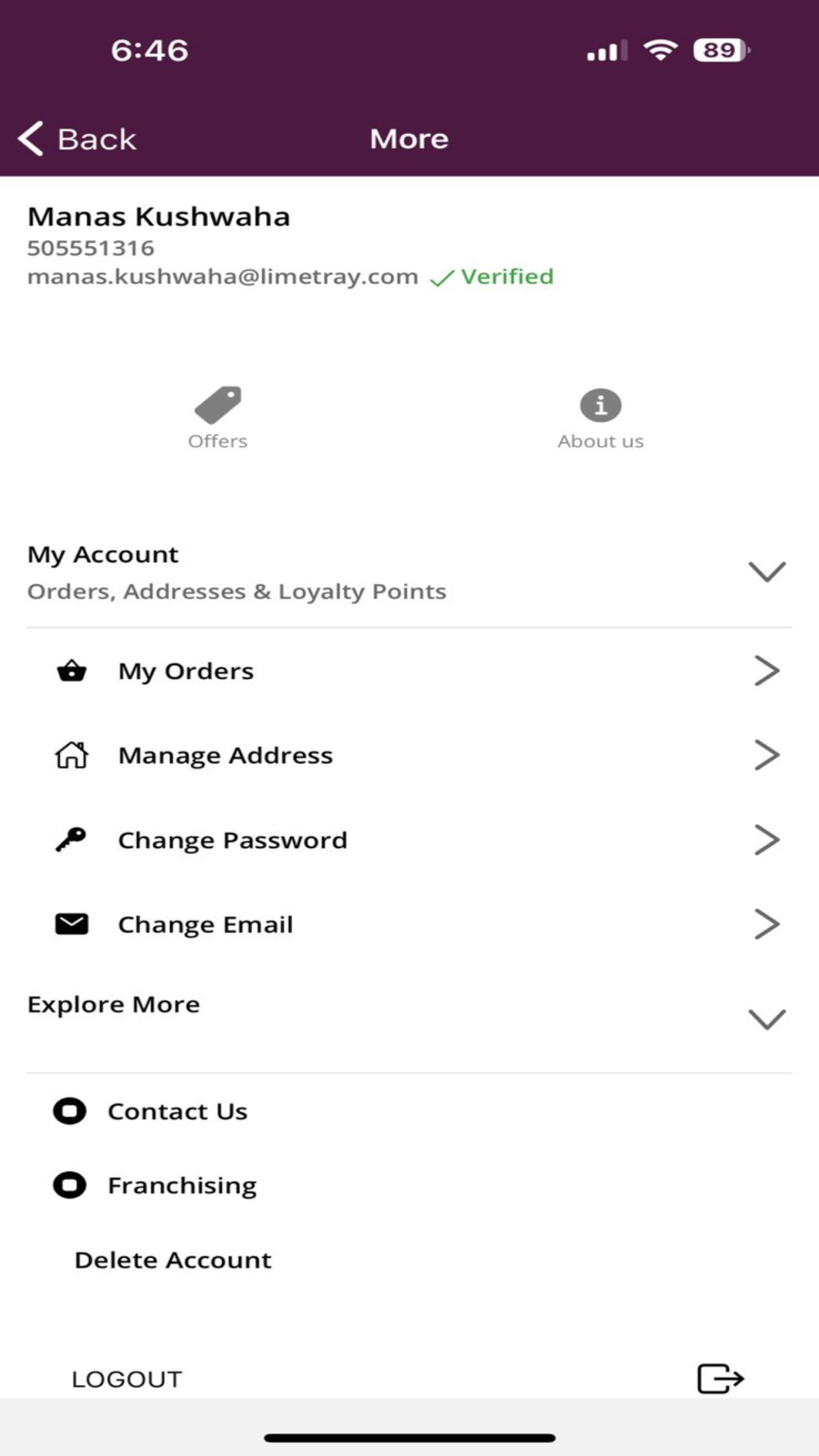Select Delete Account
Screen dimensions: 819x1456
click(x=173, y=1260)
